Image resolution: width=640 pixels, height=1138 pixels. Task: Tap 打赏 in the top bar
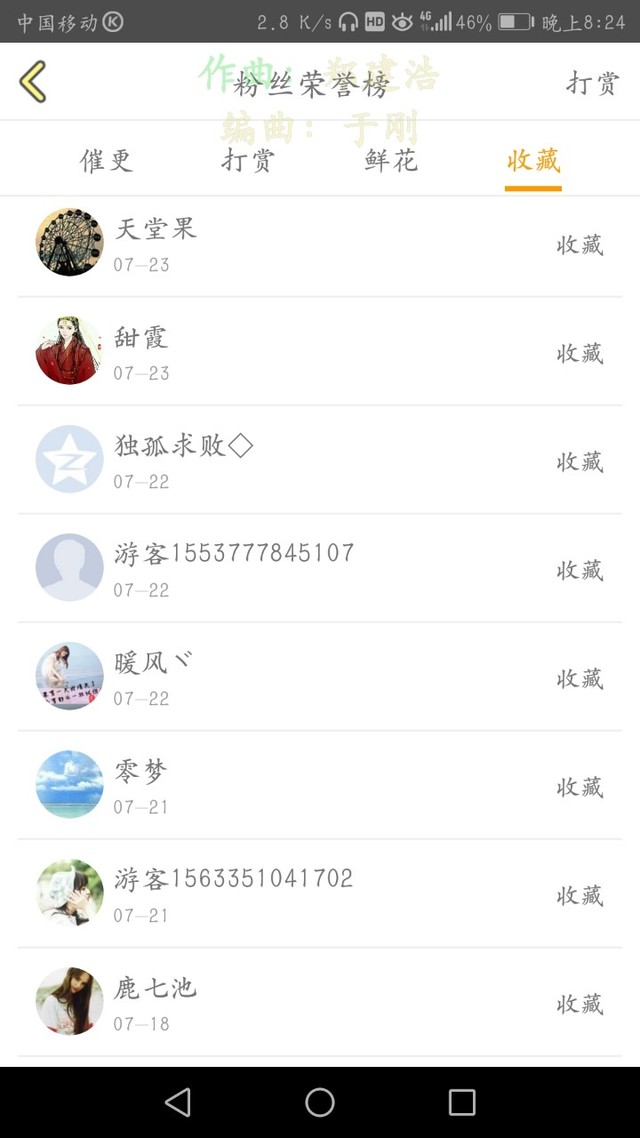pyautogui.click(x=592, y=83)
